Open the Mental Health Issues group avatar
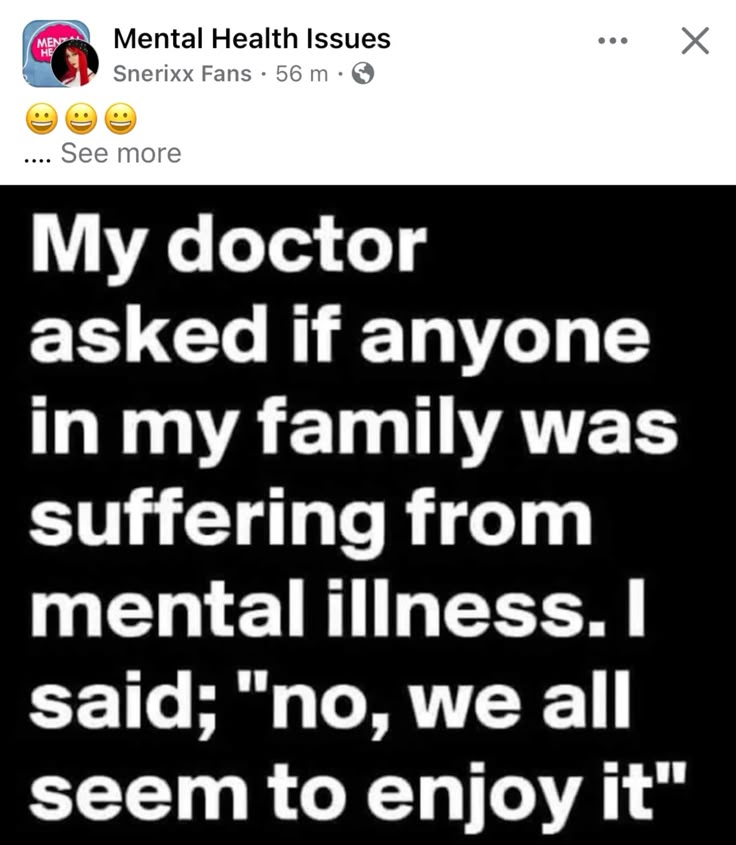 57,54
